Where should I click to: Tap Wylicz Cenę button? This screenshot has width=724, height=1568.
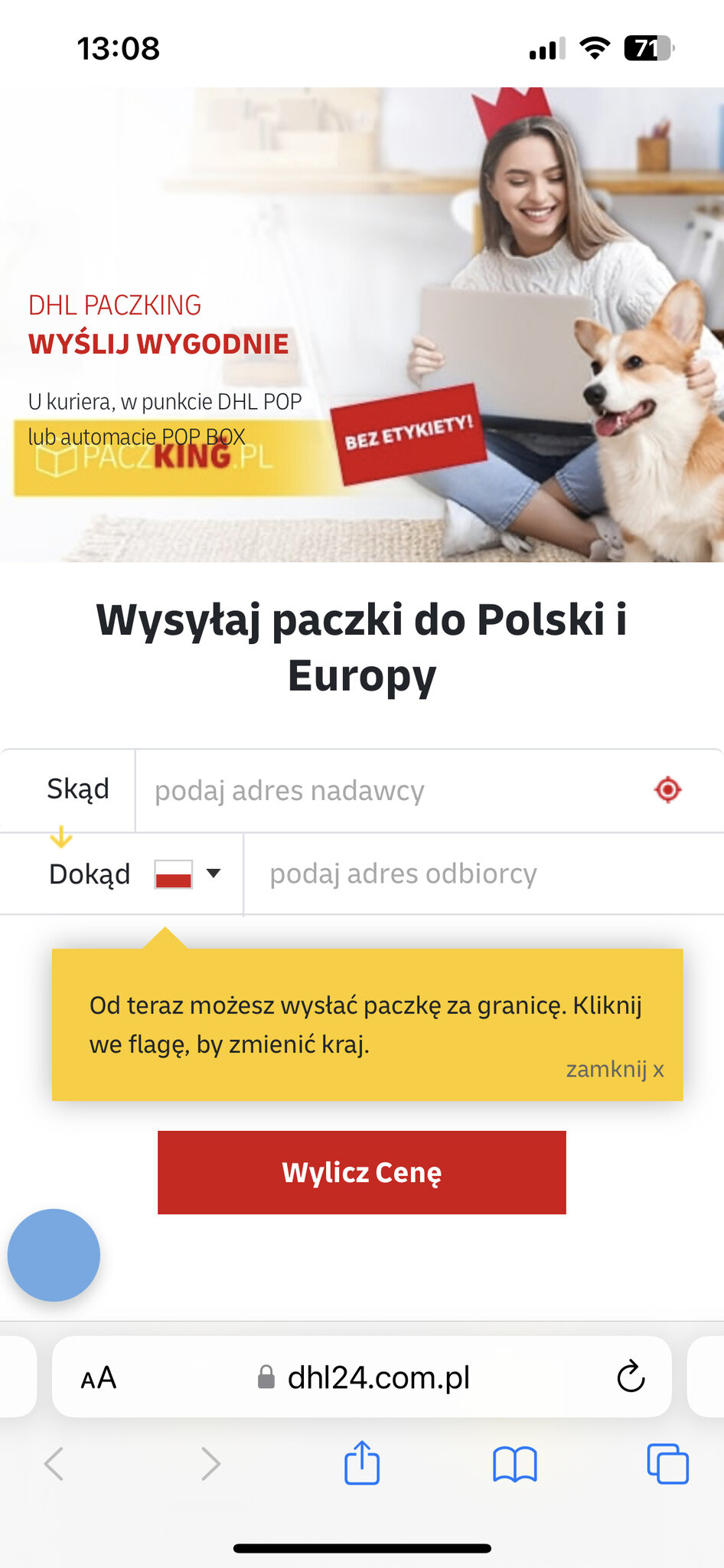click(362, 1172)
